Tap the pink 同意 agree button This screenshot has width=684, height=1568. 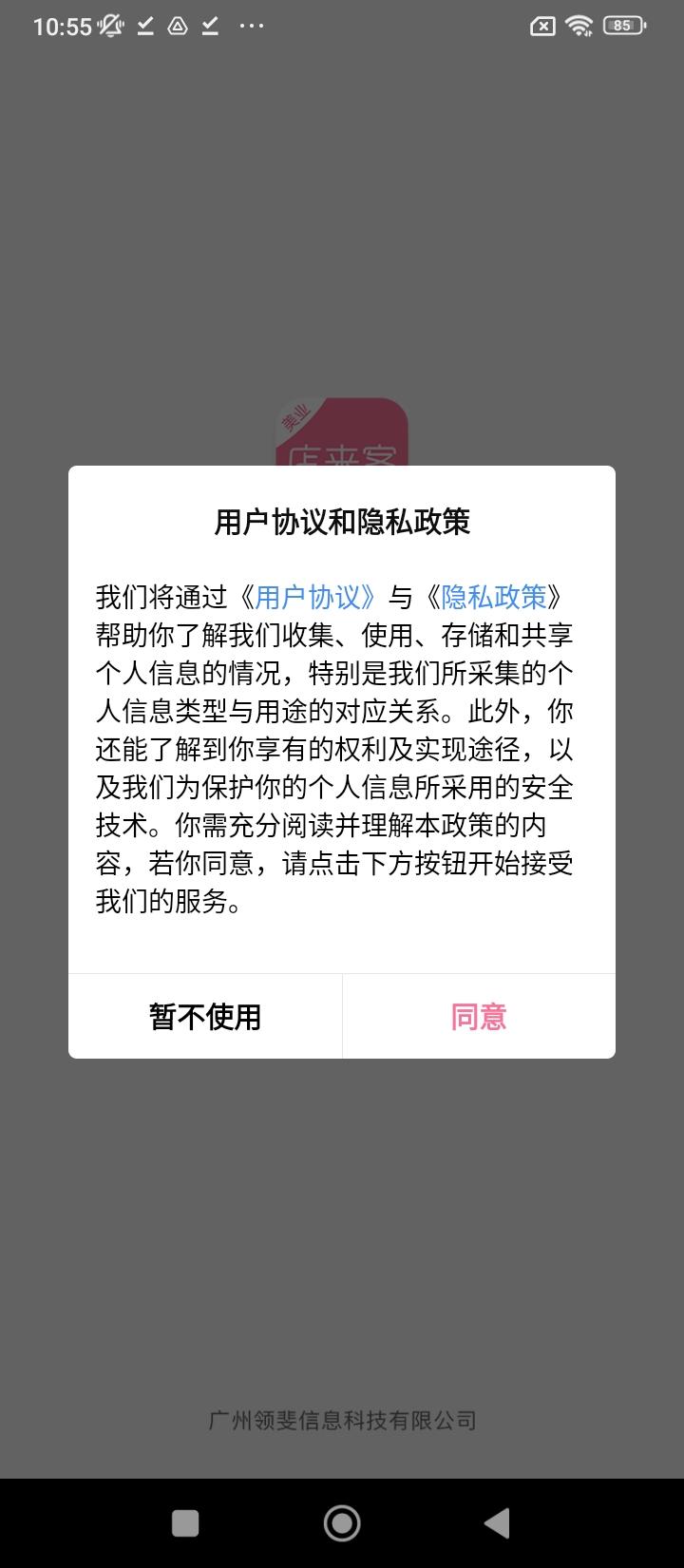pyautogui.click(x=479, y=1016)
